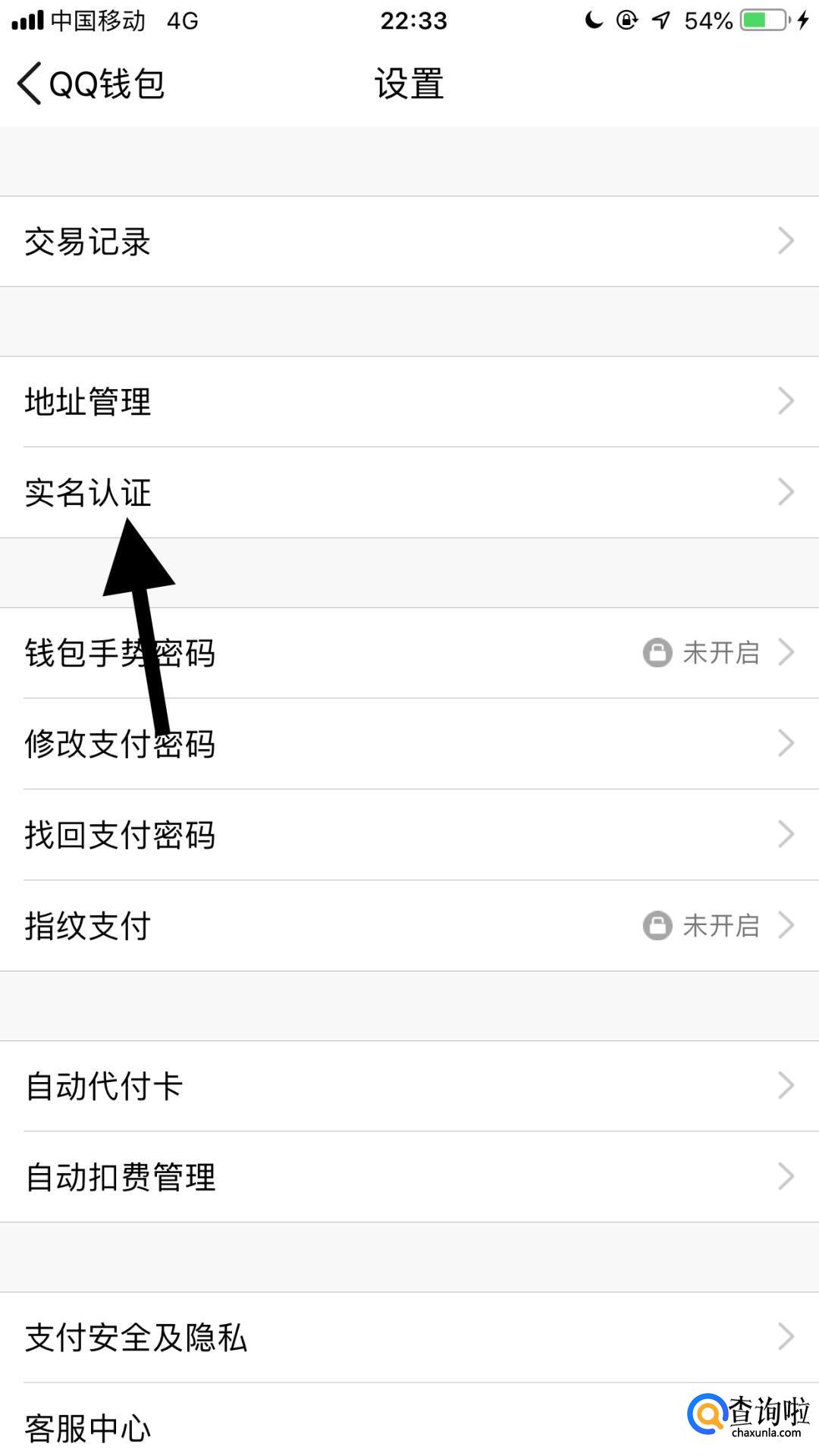819x1456 pixels.
Task: Open 支付安全及隐私 settings
Action: click(409, 1337)
